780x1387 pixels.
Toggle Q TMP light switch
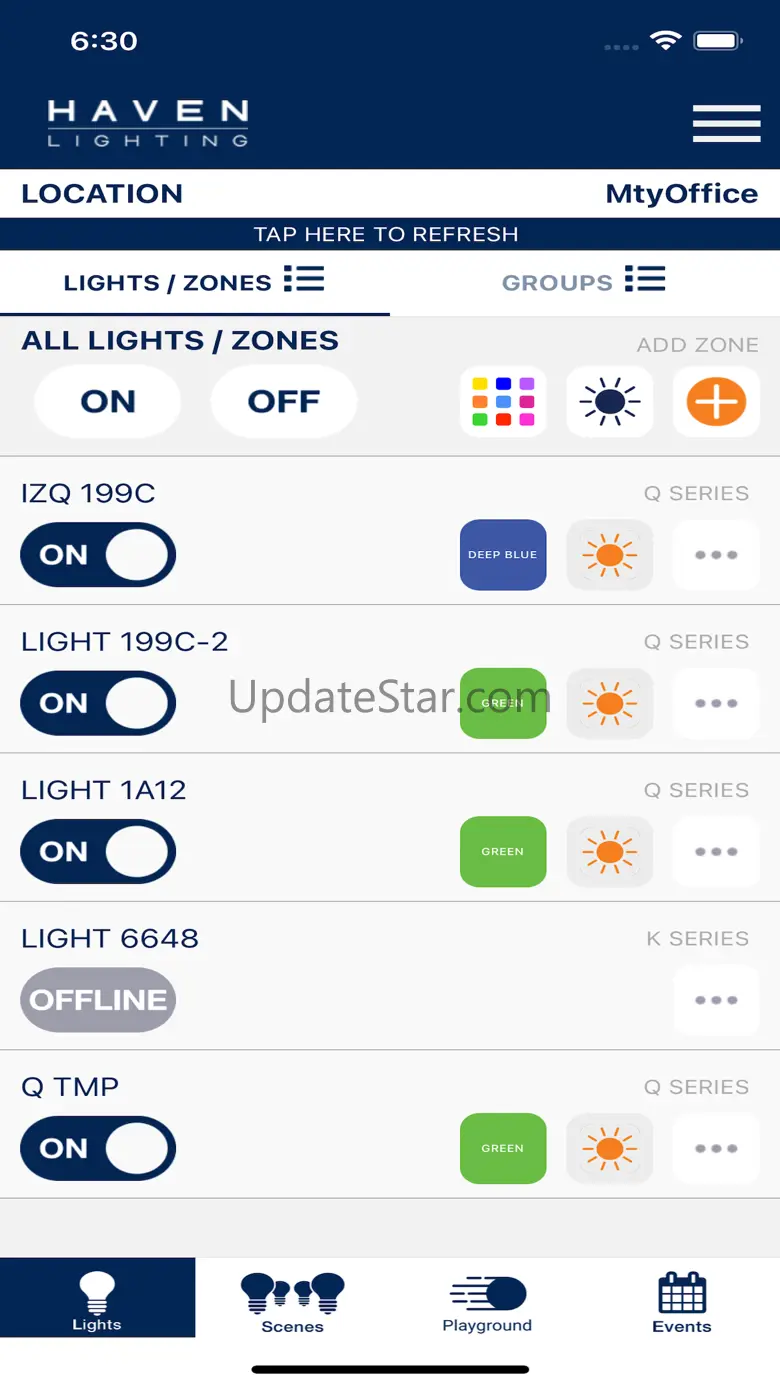click(98, 1148)
